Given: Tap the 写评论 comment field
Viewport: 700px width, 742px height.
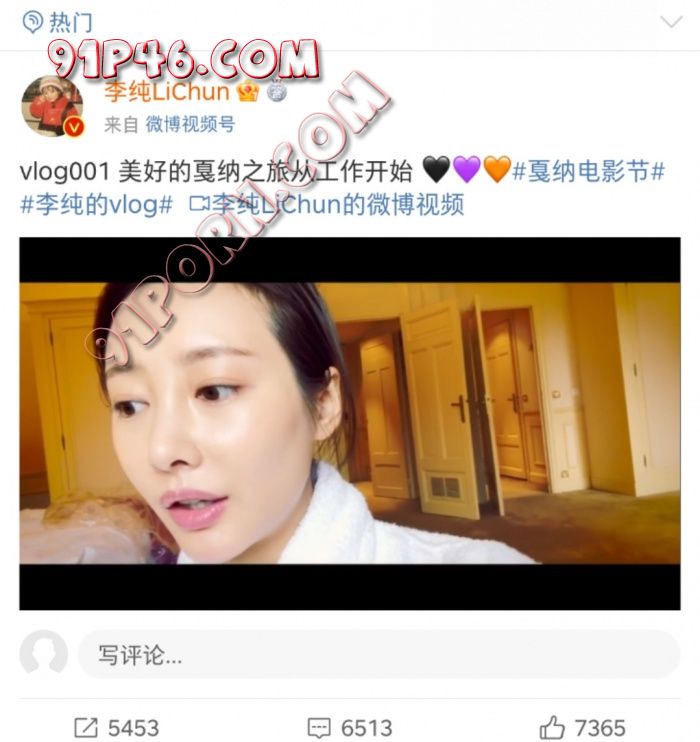Looking at the screenshot, I should [x=378, y=655].
